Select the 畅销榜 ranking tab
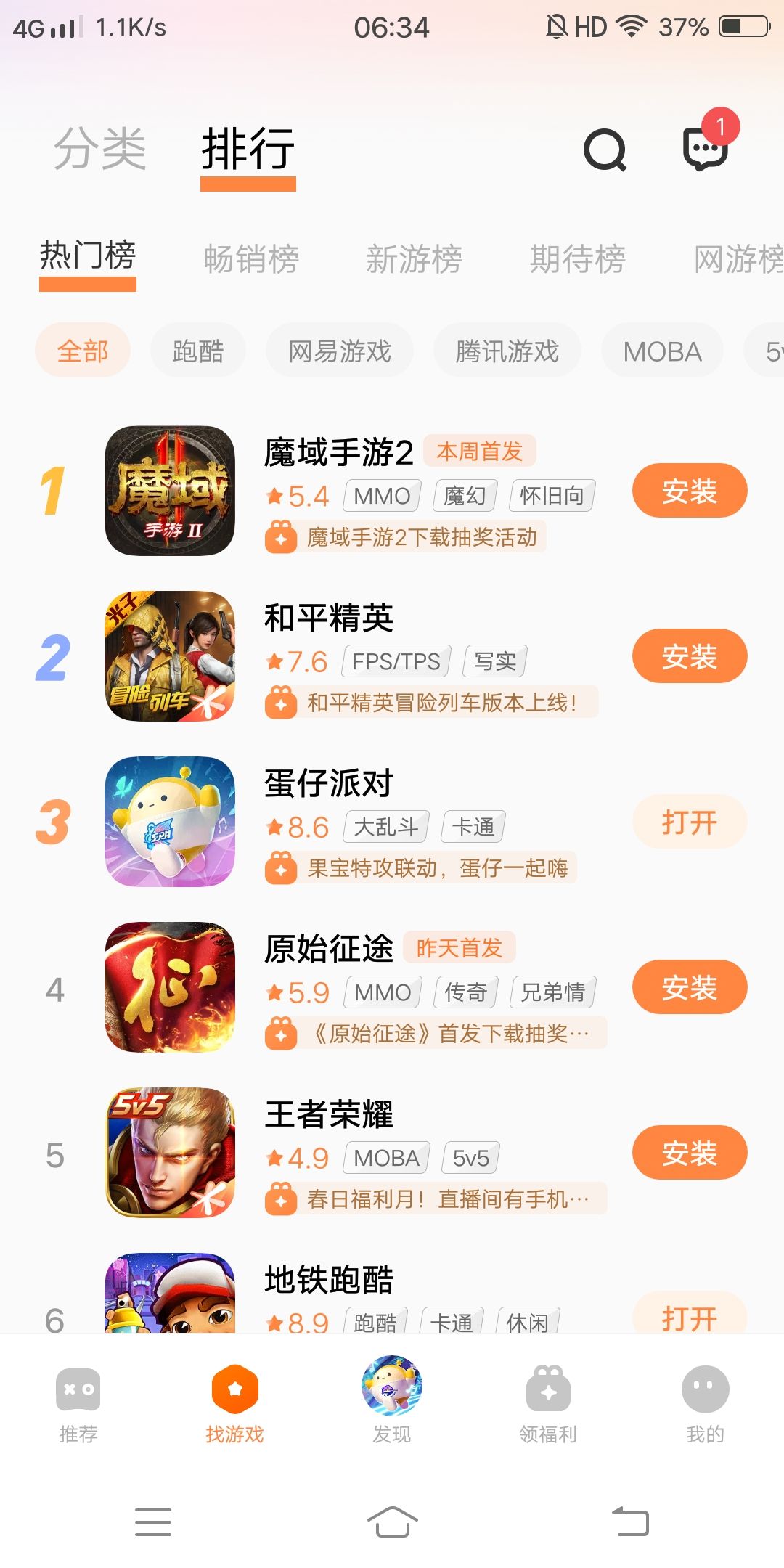Viewport: 784px width, 1568px height. tap(251, 259)
